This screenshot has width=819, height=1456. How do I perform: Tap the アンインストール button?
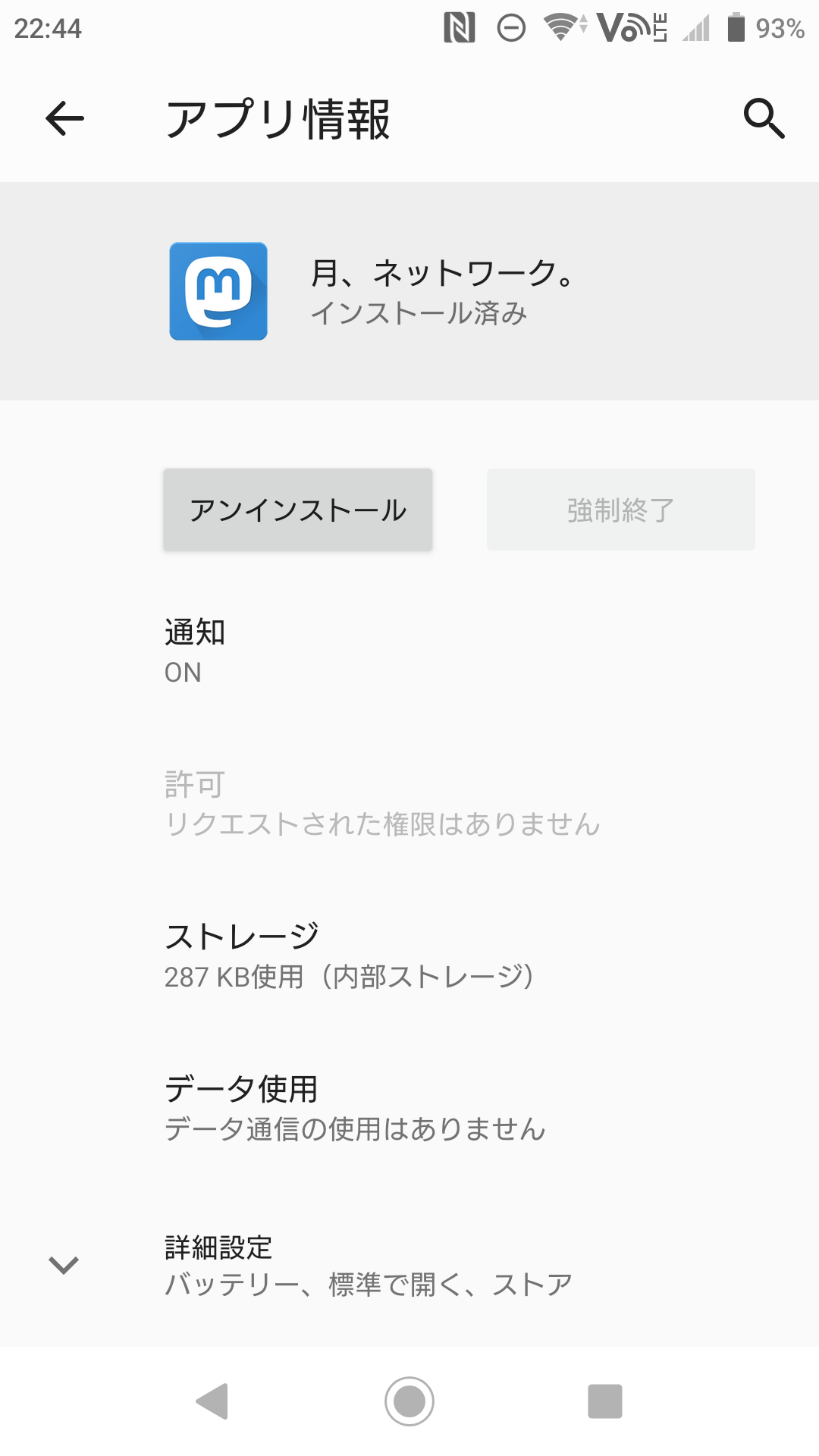tap(298, 510)
